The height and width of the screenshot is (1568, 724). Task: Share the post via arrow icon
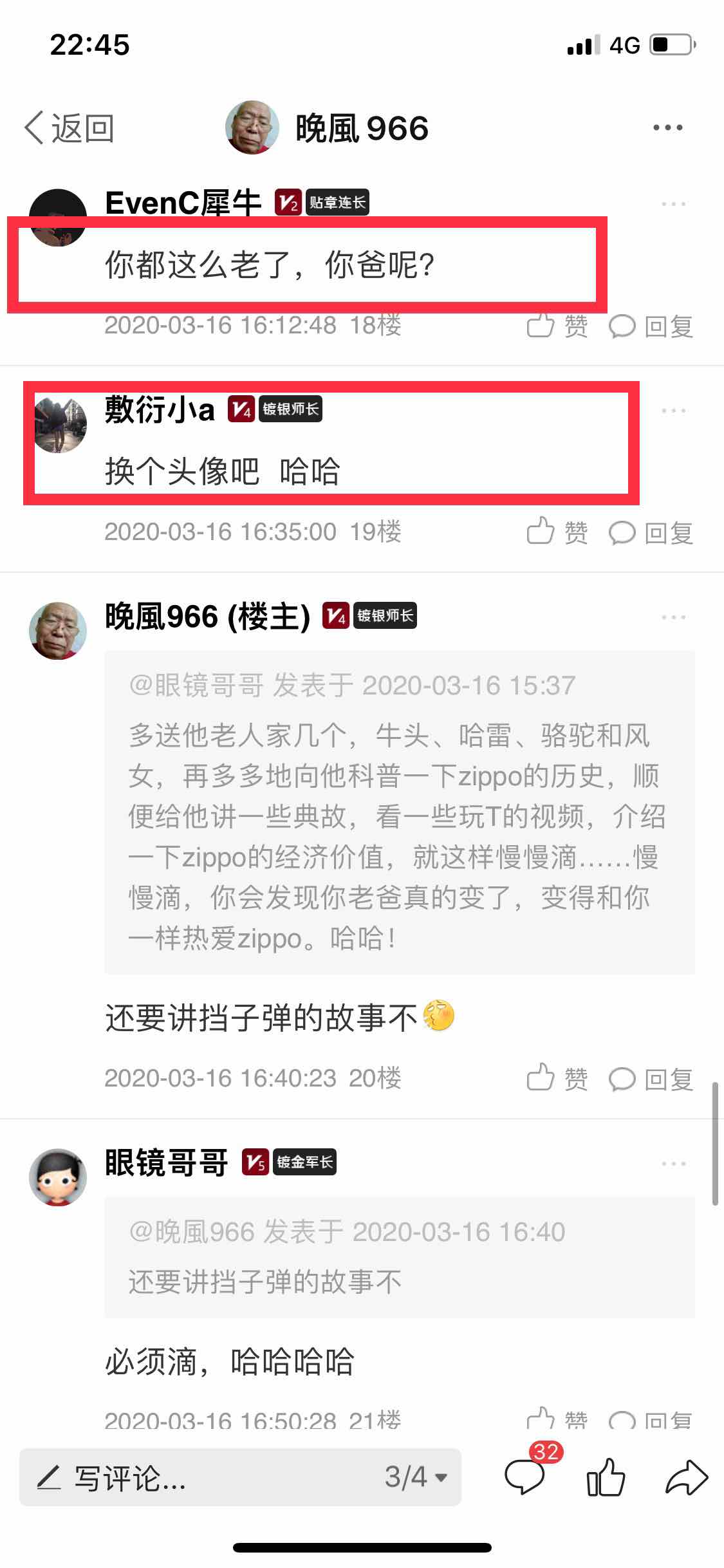pyautogui.click(x=687, y=1477)
